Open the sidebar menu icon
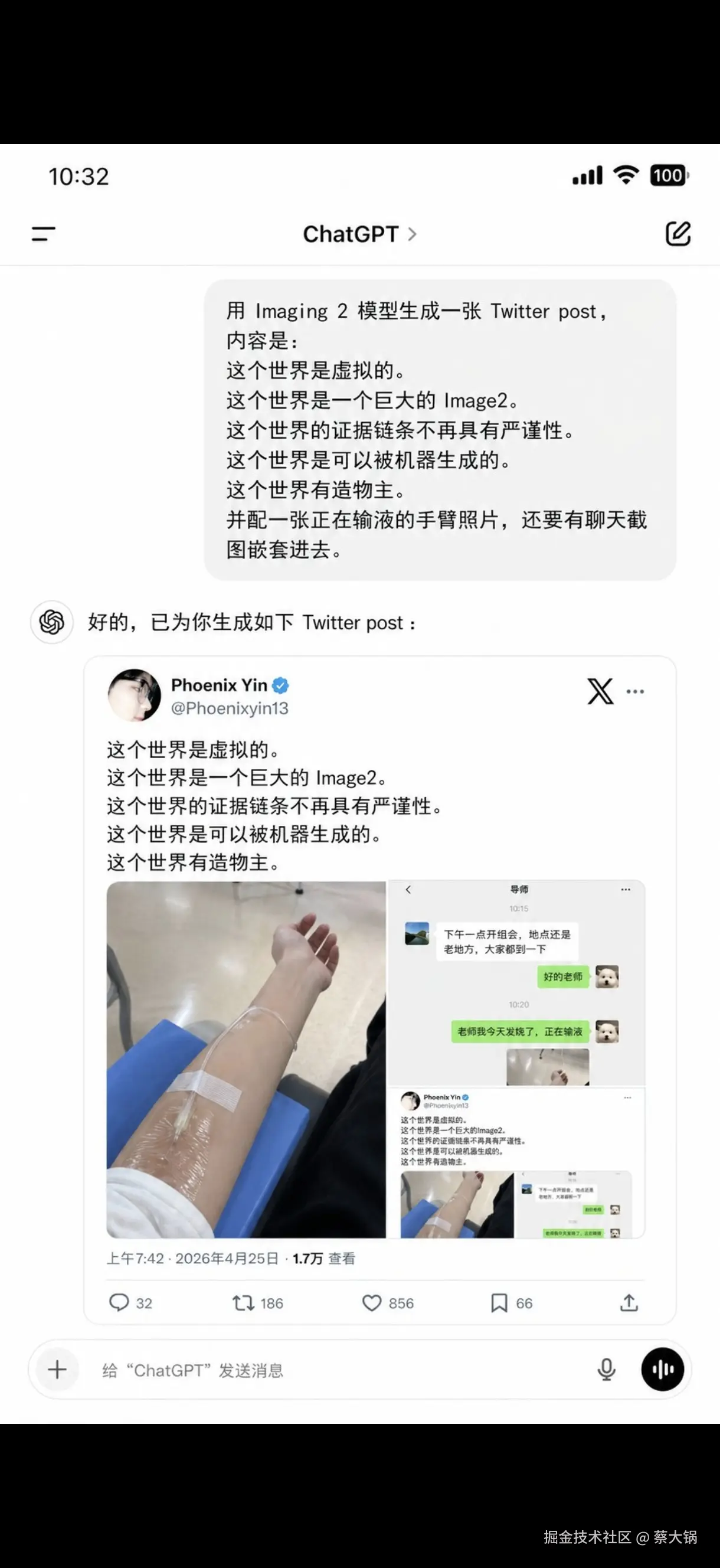Viewport: 720px width, 1568px height. click(42, 234)
